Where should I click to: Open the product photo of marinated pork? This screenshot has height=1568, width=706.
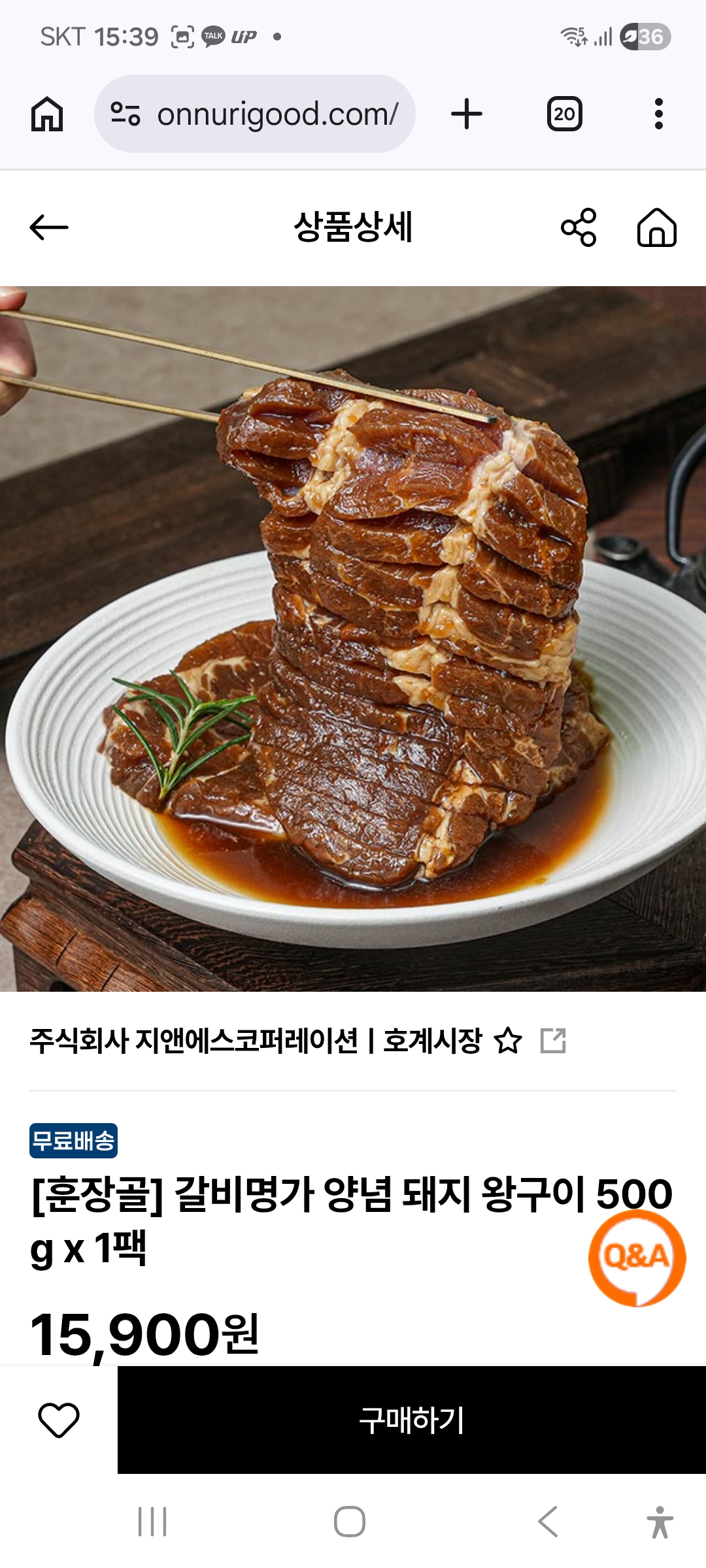click(x=353, y=639)
